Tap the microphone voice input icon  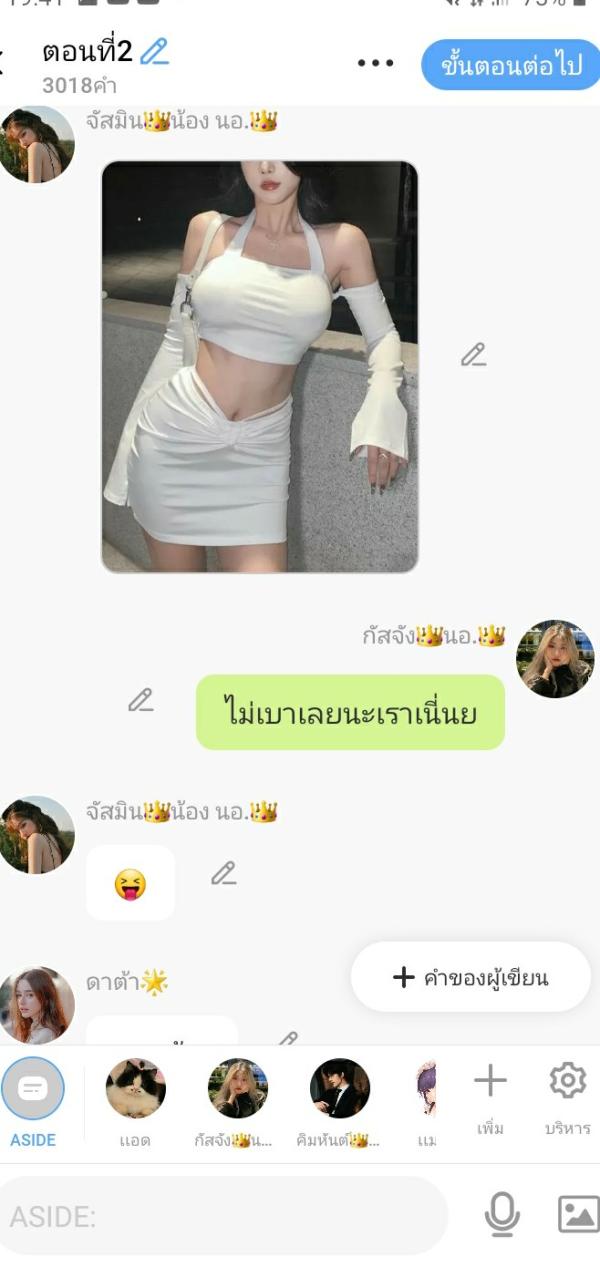point(502,1215)
